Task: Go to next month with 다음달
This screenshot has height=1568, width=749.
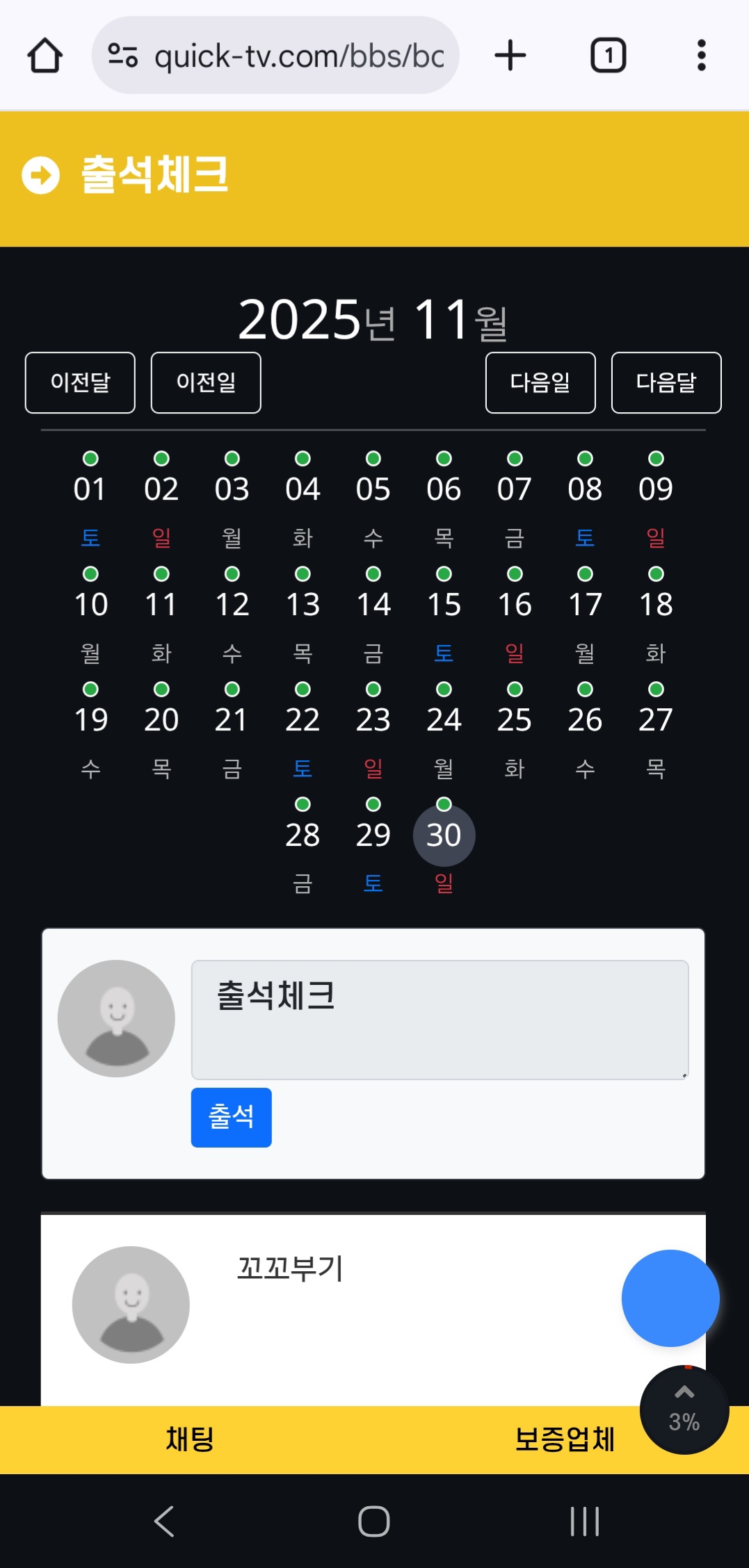Action: 666,382
